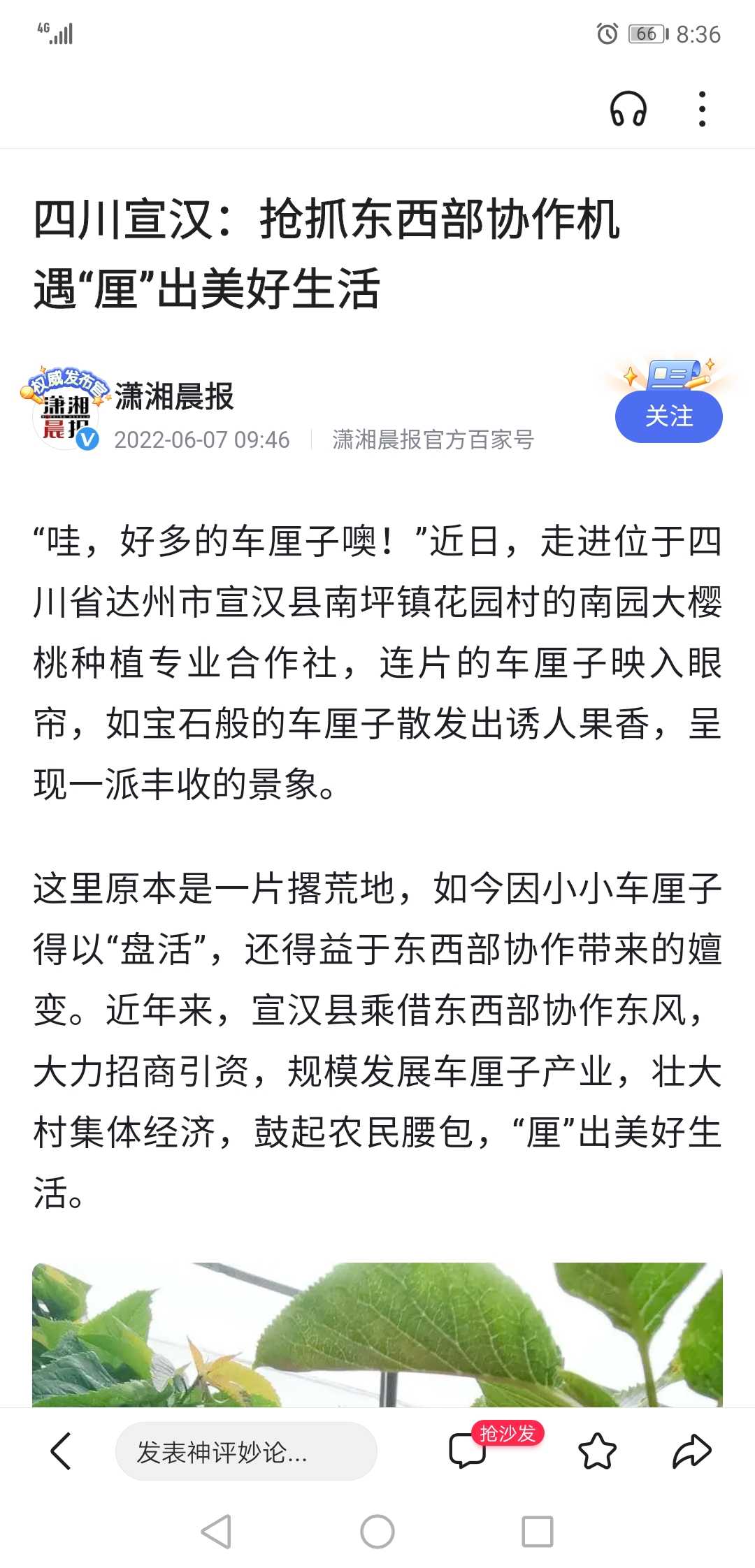Open the cherry leaves article image
This screenshot has width=755, height=1568.
[377, 1335]
